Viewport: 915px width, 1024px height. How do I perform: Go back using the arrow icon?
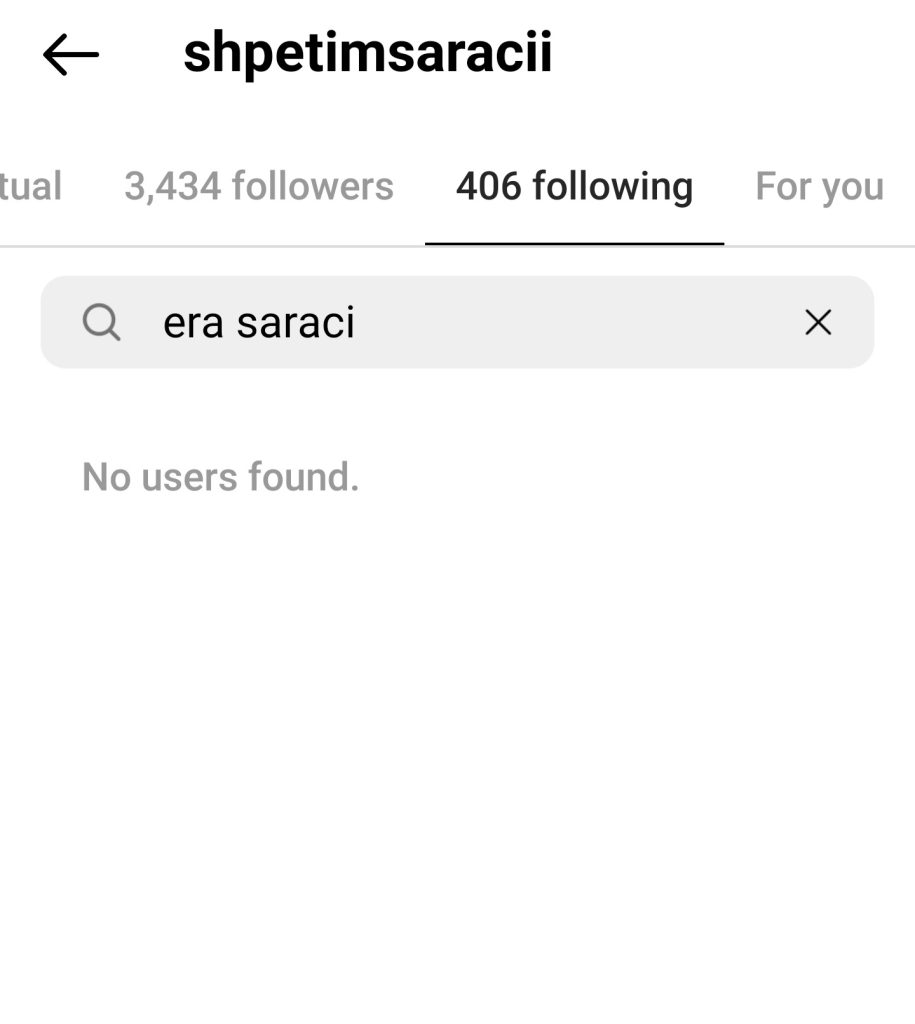[x=71, y=55]
